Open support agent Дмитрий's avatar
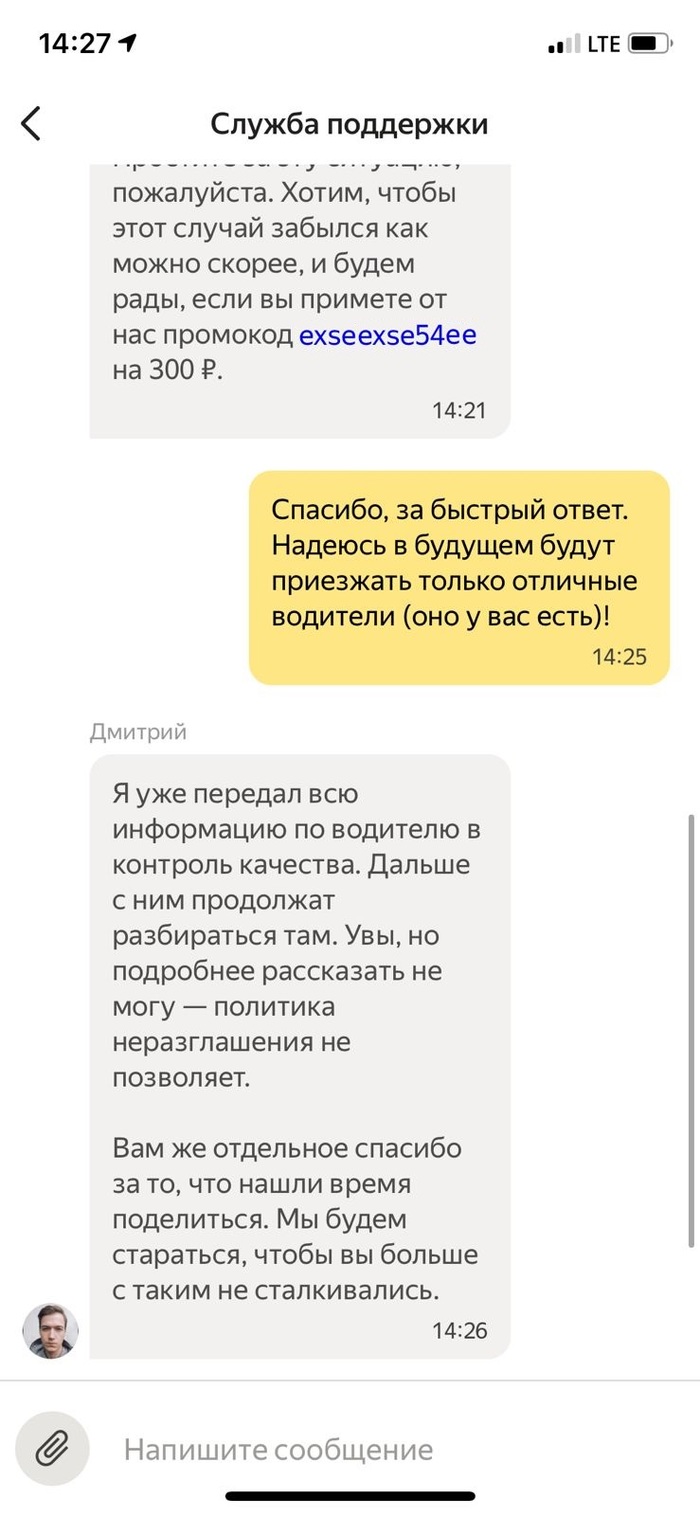 (x=51, y=1330)
